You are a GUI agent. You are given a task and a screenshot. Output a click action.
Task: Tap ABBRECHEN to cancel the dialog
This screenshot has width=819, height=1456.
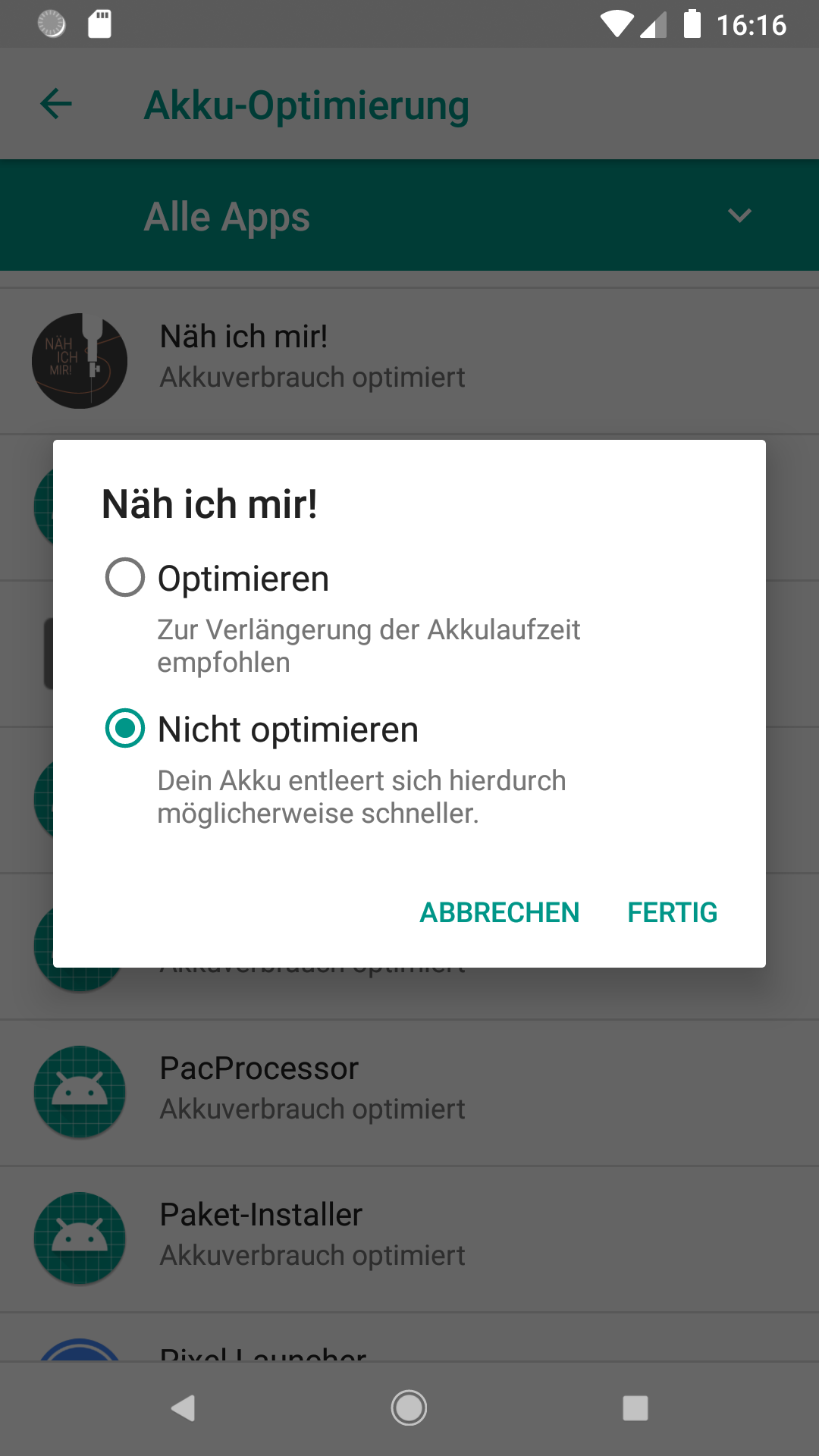click(x=500, y=912)
